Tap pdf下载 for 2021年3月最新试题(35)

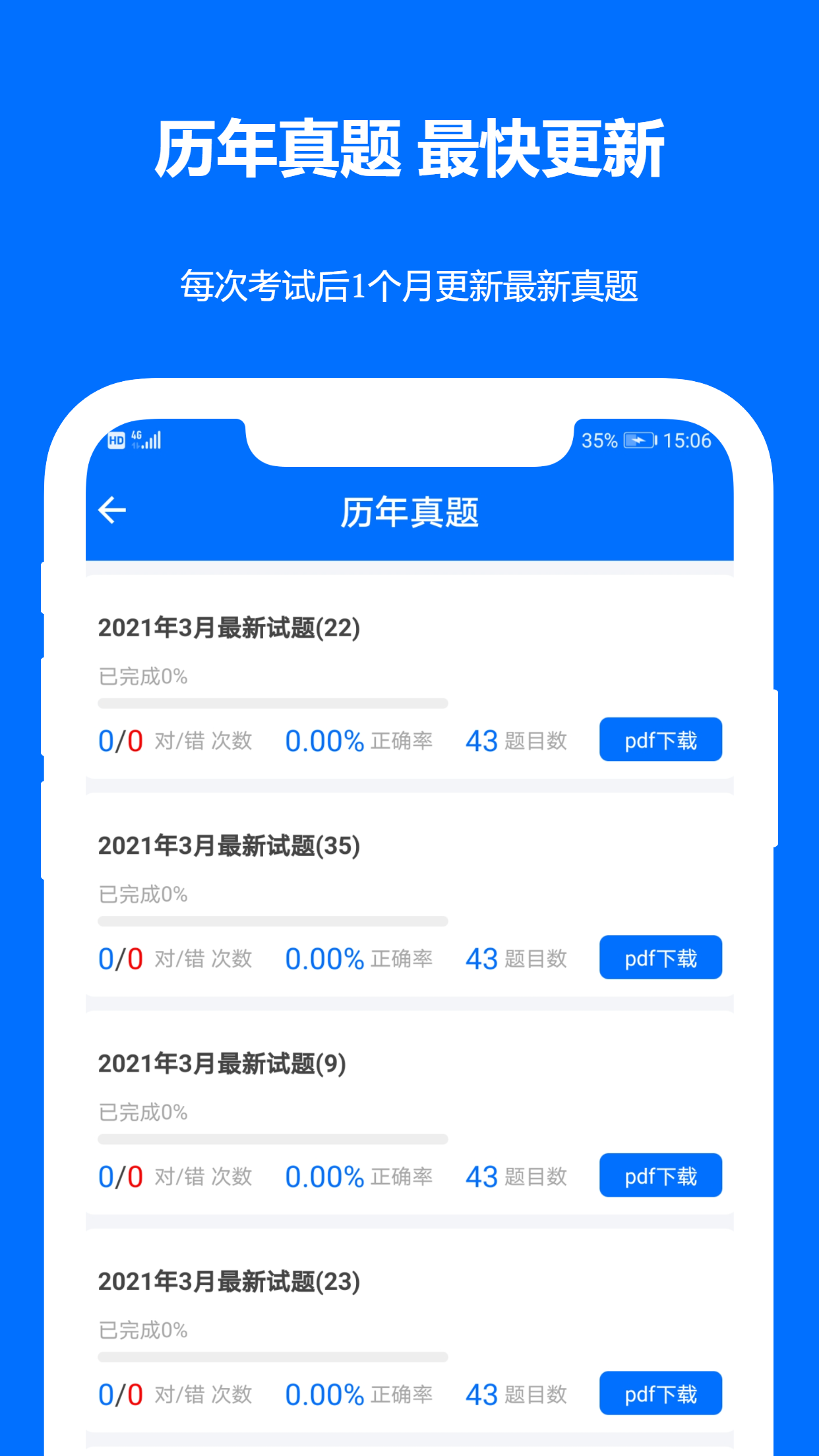[x=660, y=957]
